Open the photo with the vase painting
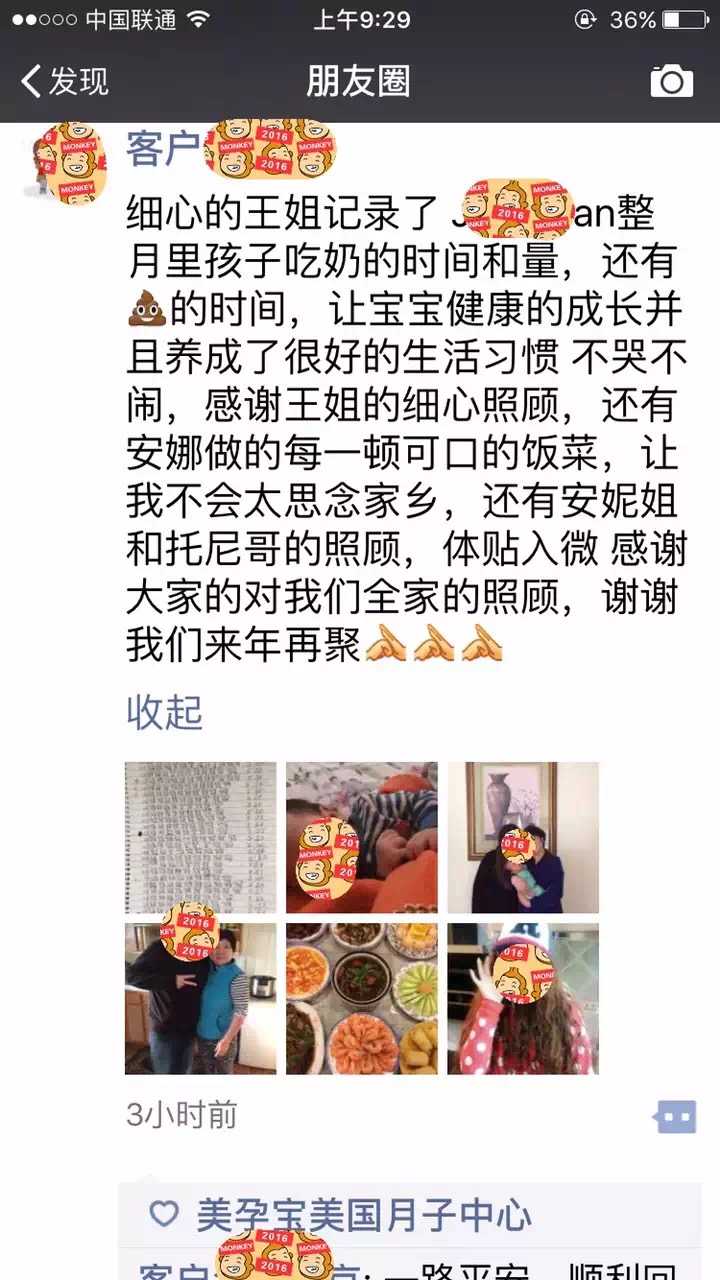Viewport: 720px width, 1280px height. point(522,837)
